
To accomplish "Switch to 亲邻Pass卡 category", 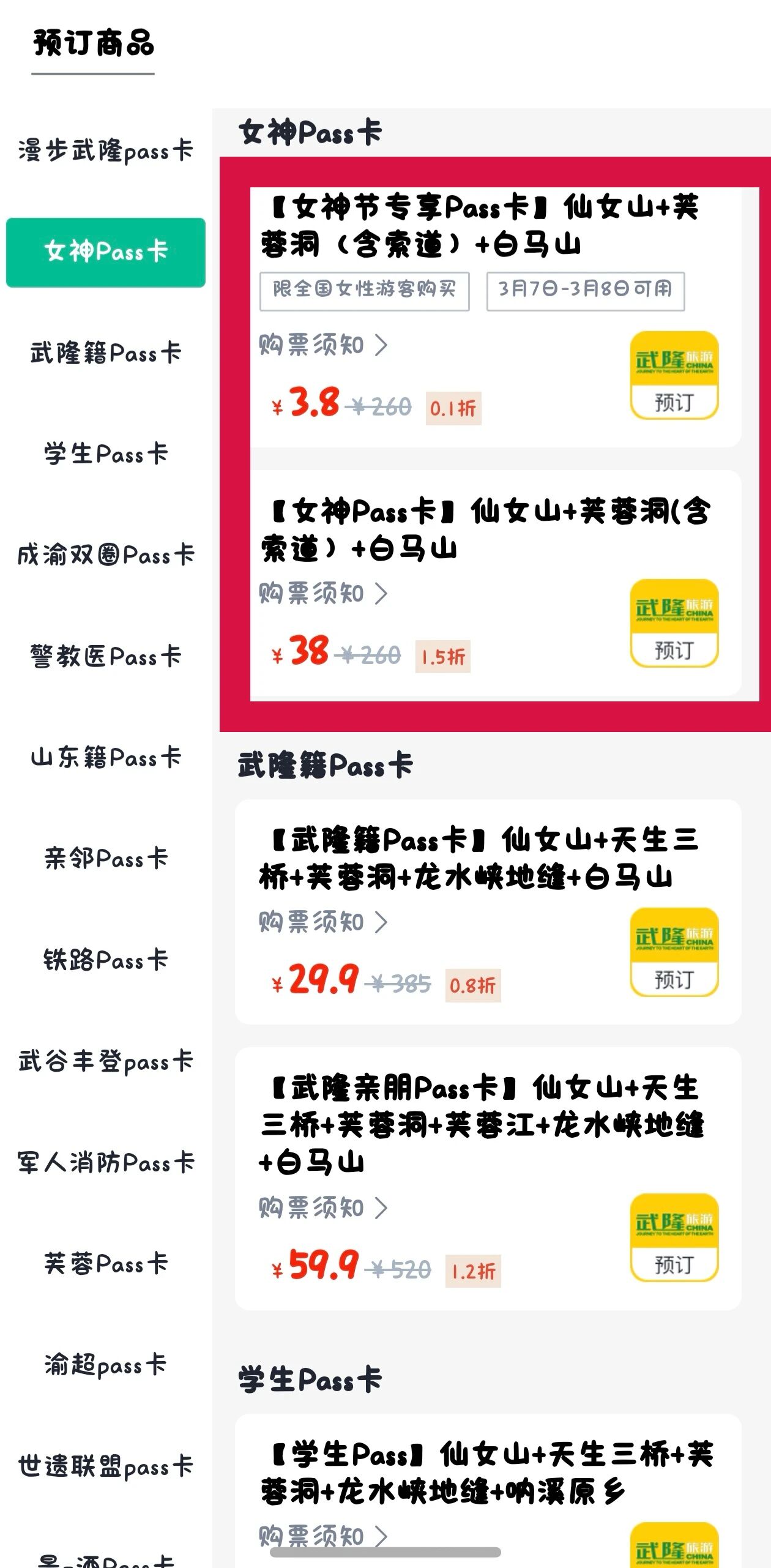I will 105,858.
